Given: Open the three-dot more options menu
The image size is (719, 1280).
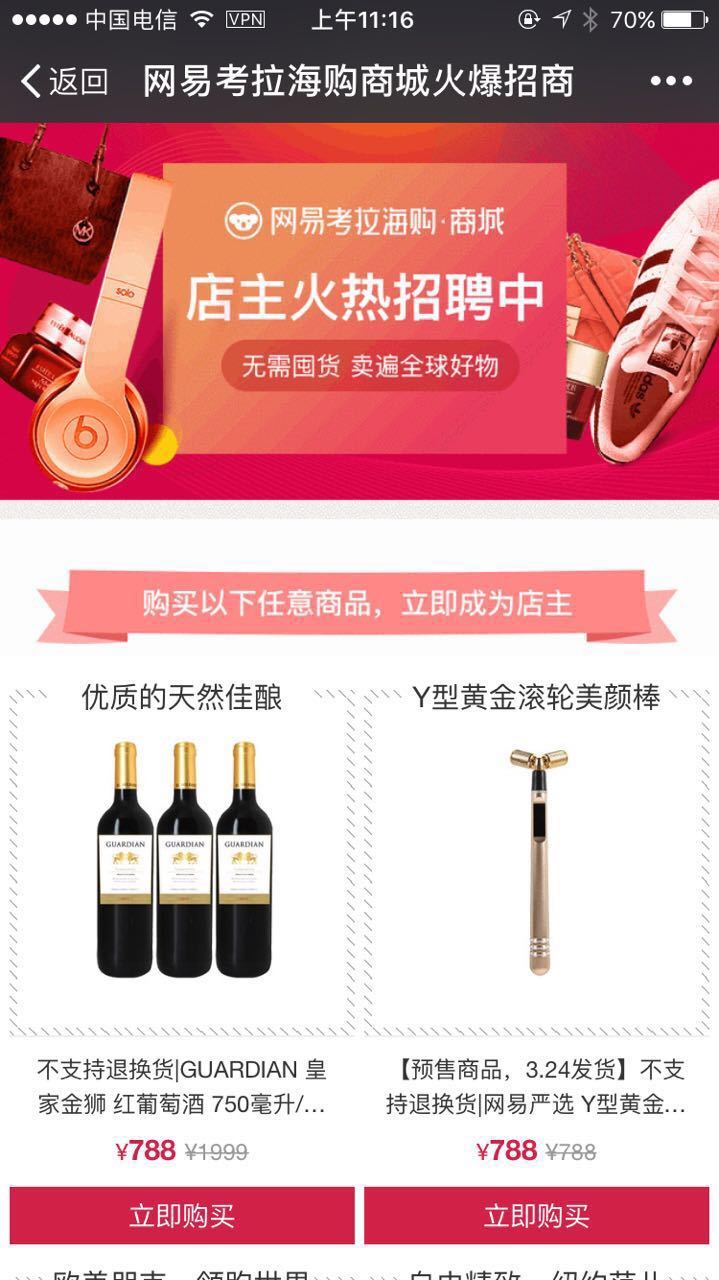Looking at the screenshot, I should coord(671,82).
